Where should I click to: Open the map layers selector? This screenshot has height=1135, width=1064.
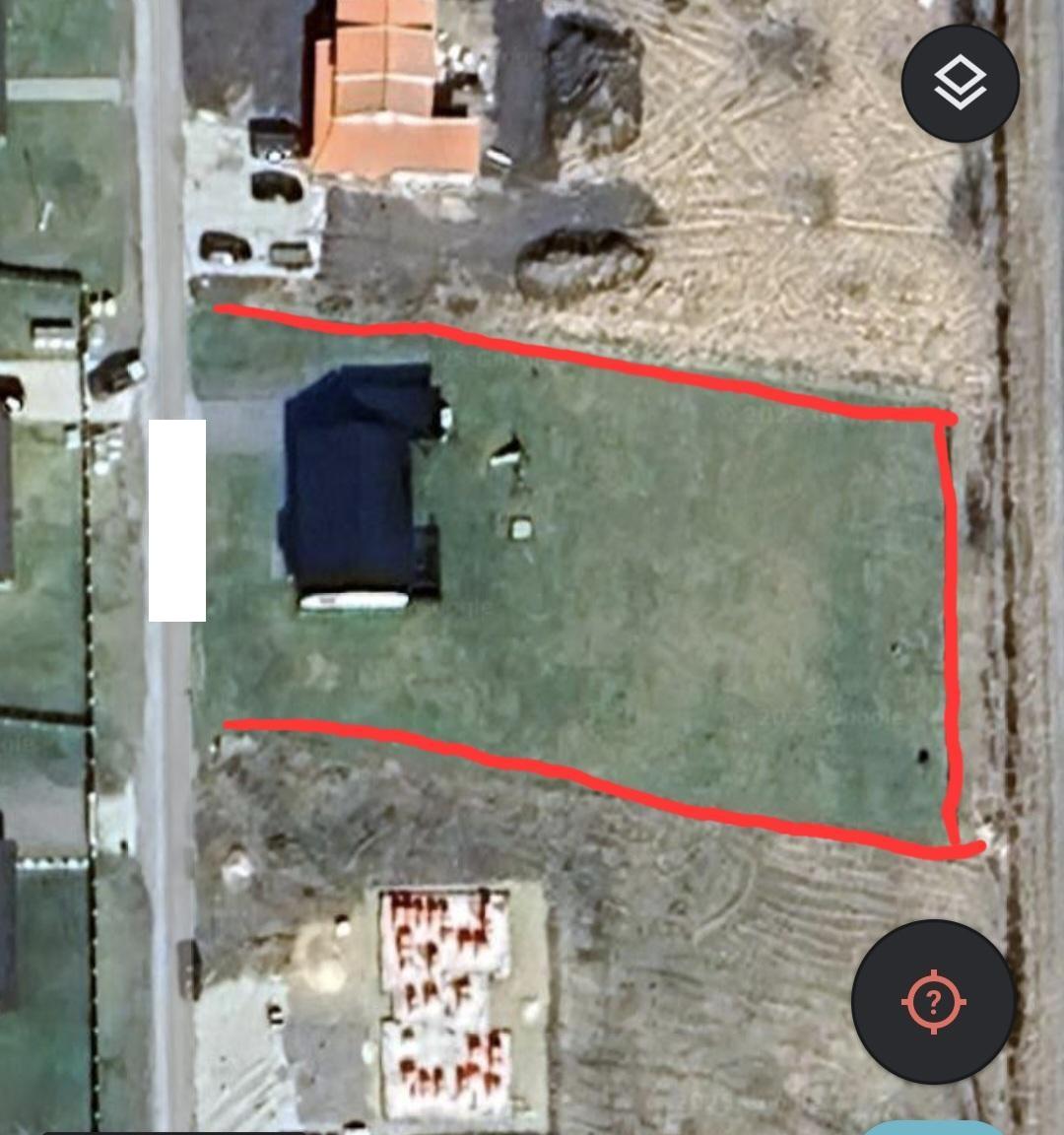(960, 83)
